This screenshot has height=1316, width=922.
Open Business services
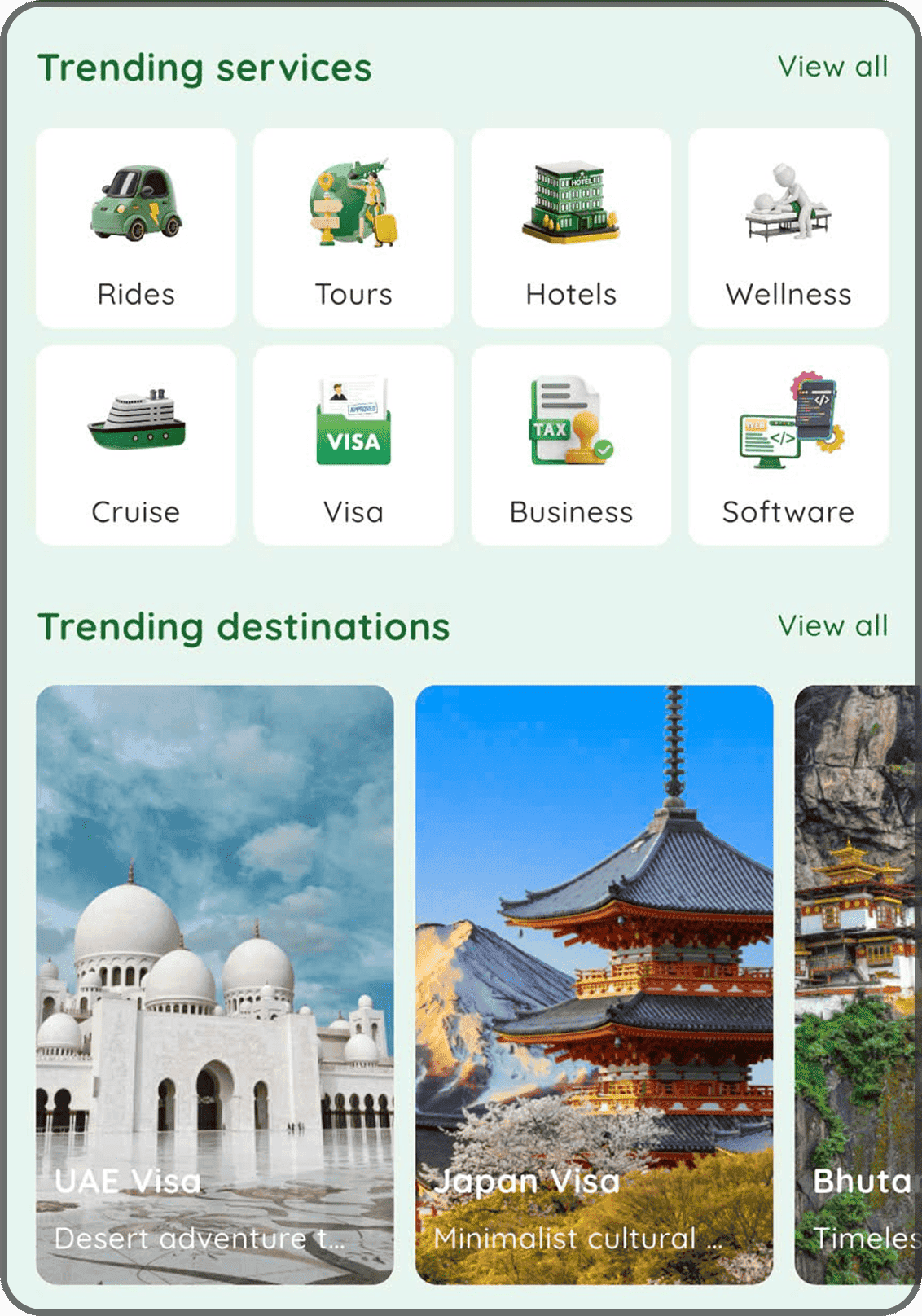pyautogui.click(x=571, y=445)
